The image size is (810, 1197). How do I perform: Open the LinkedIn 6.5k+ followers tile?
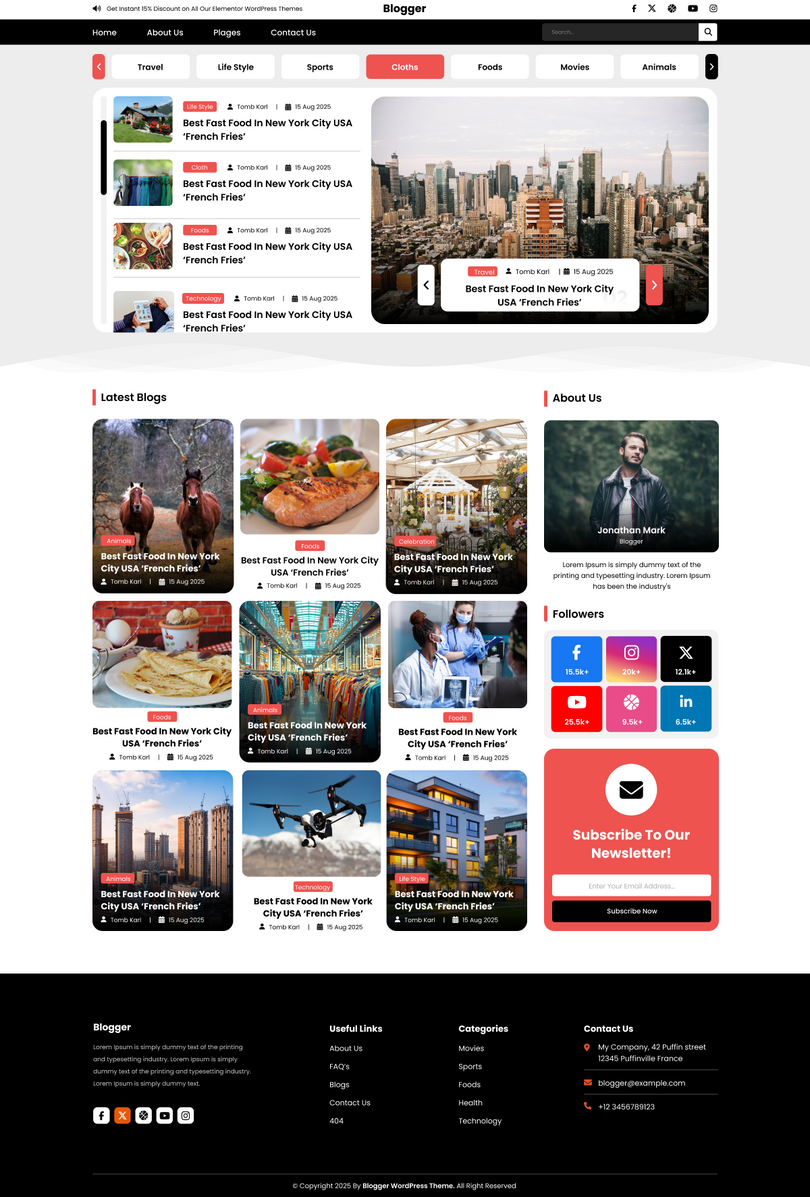(x=685, y=708)
